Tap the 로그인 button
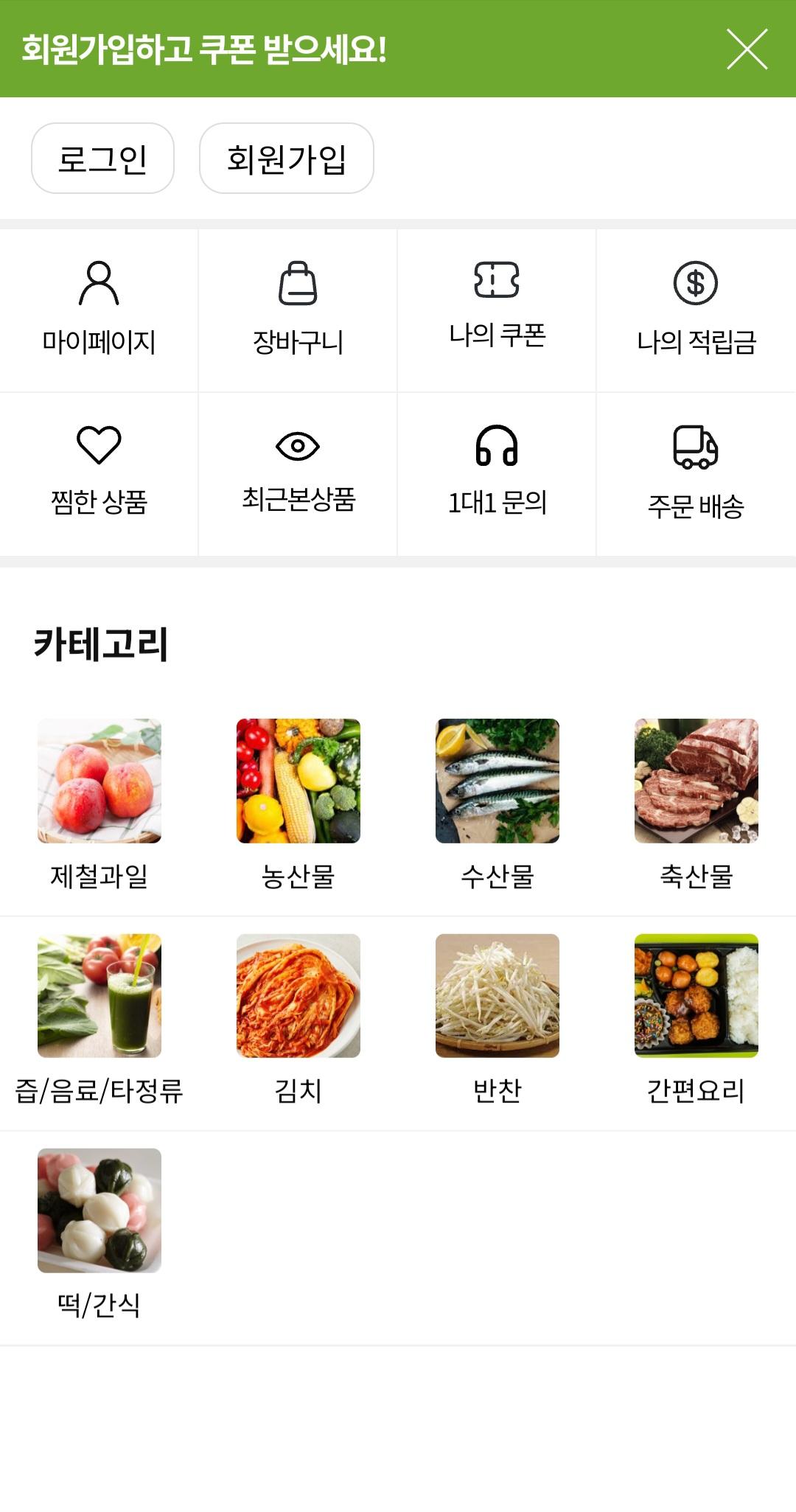Screen dimensions: 796x1512 102,158
